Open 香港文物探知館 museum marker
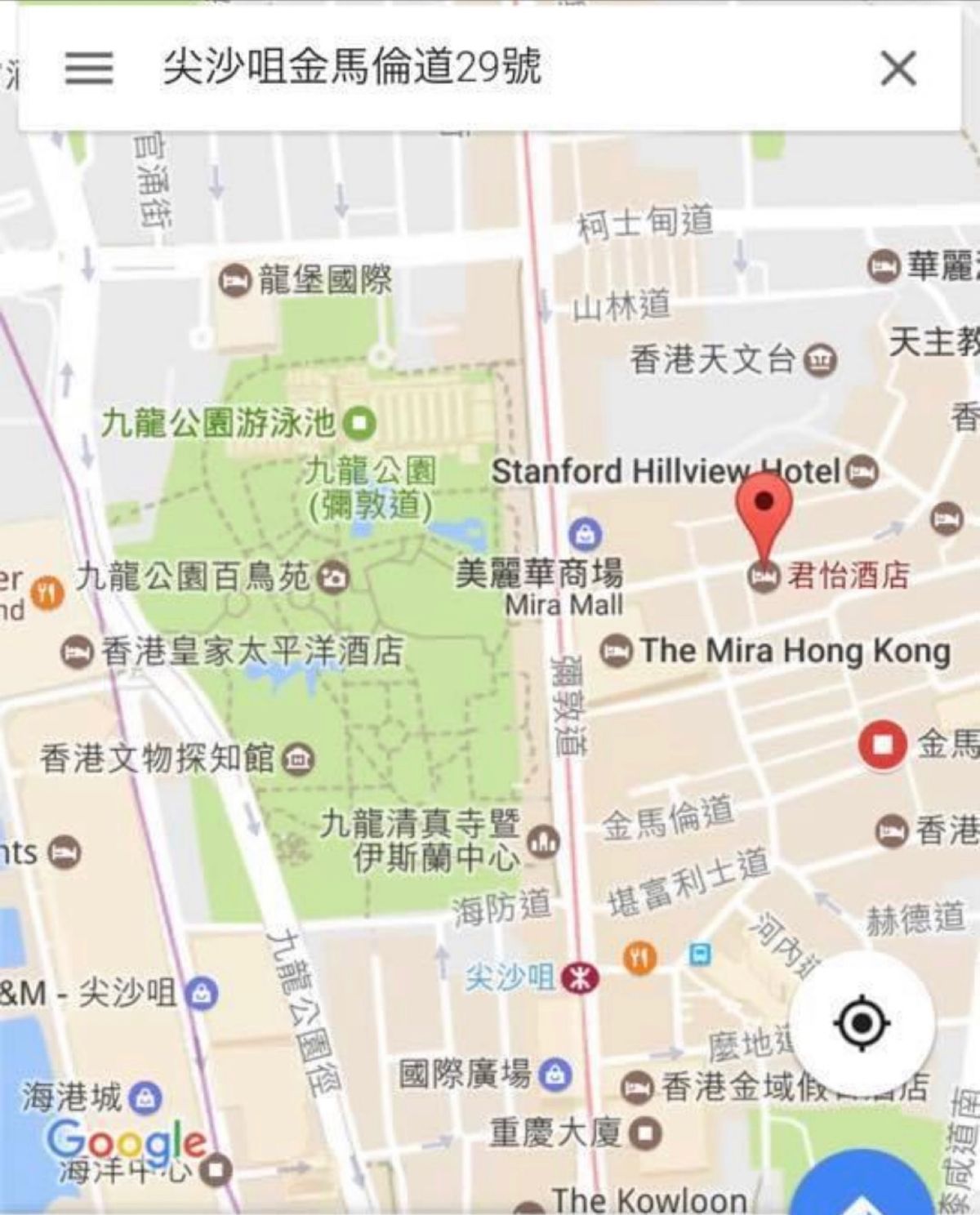Screen dimensions: 980x1215 click(x=298, y=760)
